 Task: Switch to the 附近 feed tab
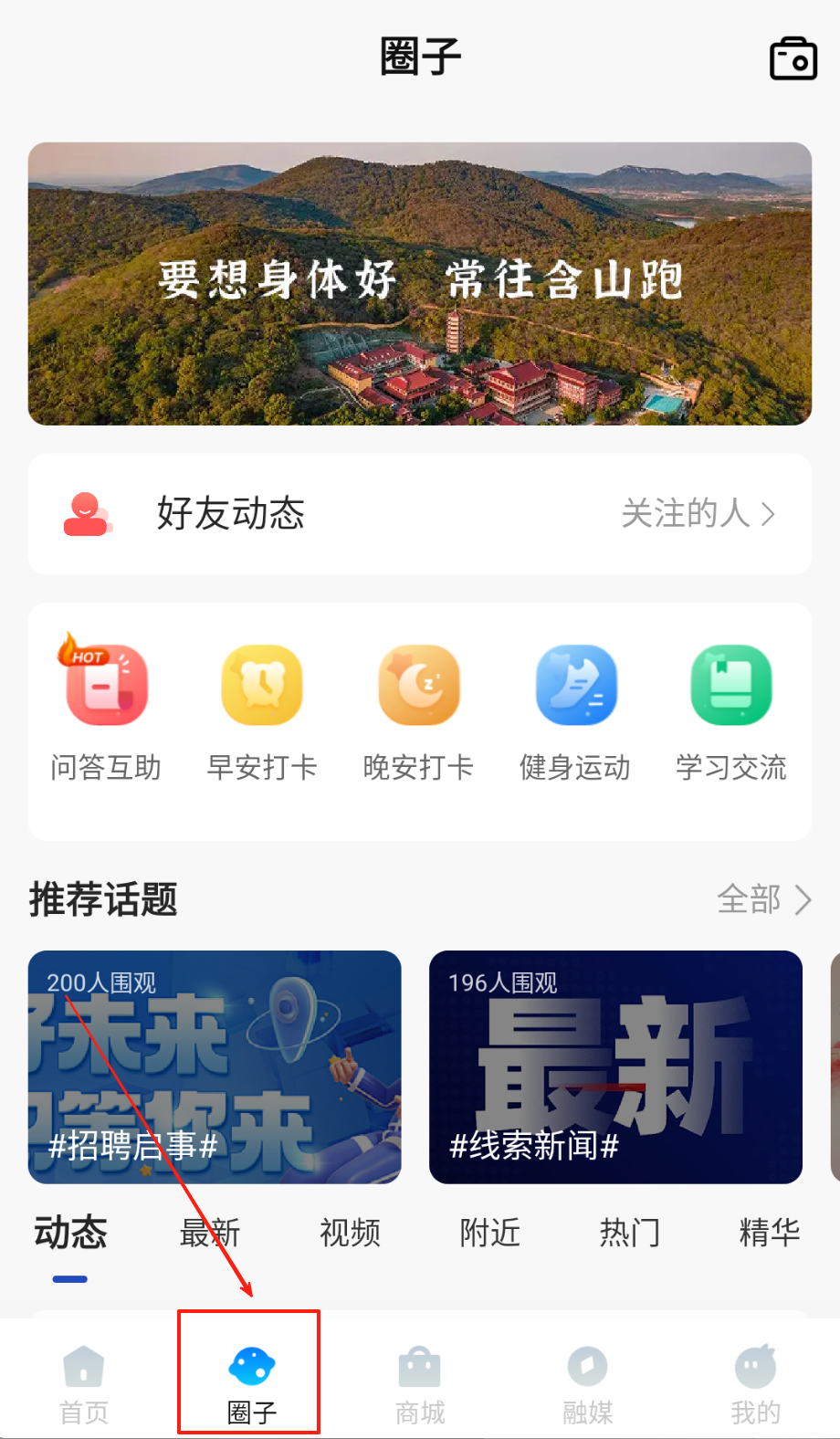coord(490,1233)
